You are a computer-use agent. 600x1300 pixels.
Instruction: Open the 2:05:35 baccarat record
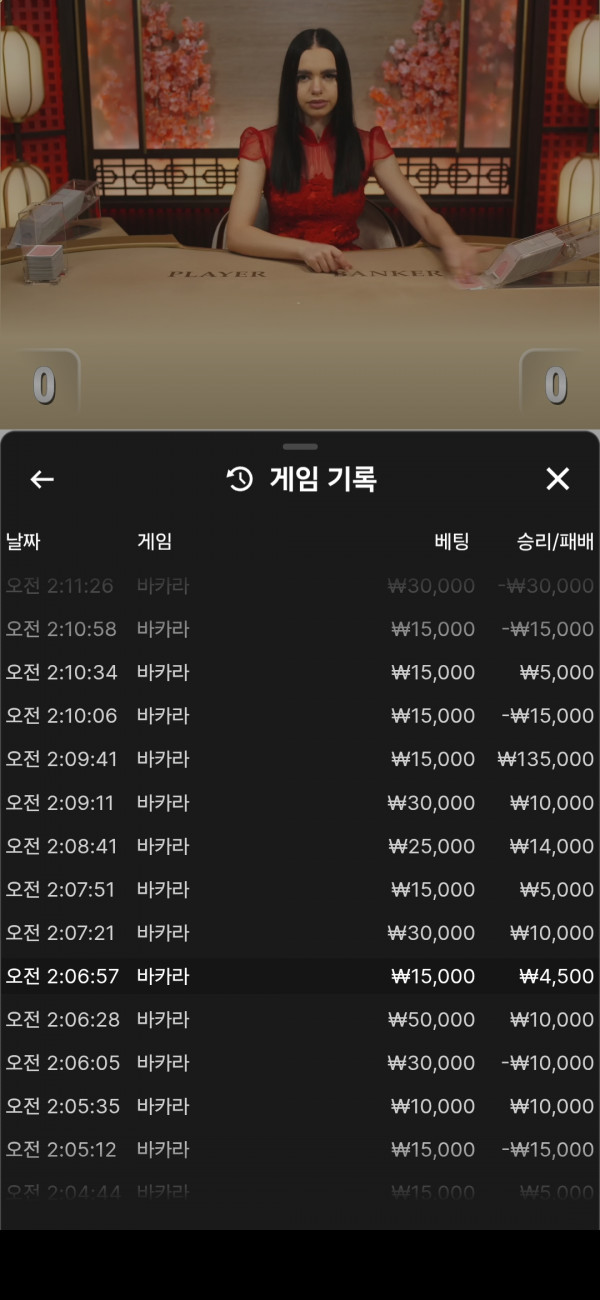300,1106
